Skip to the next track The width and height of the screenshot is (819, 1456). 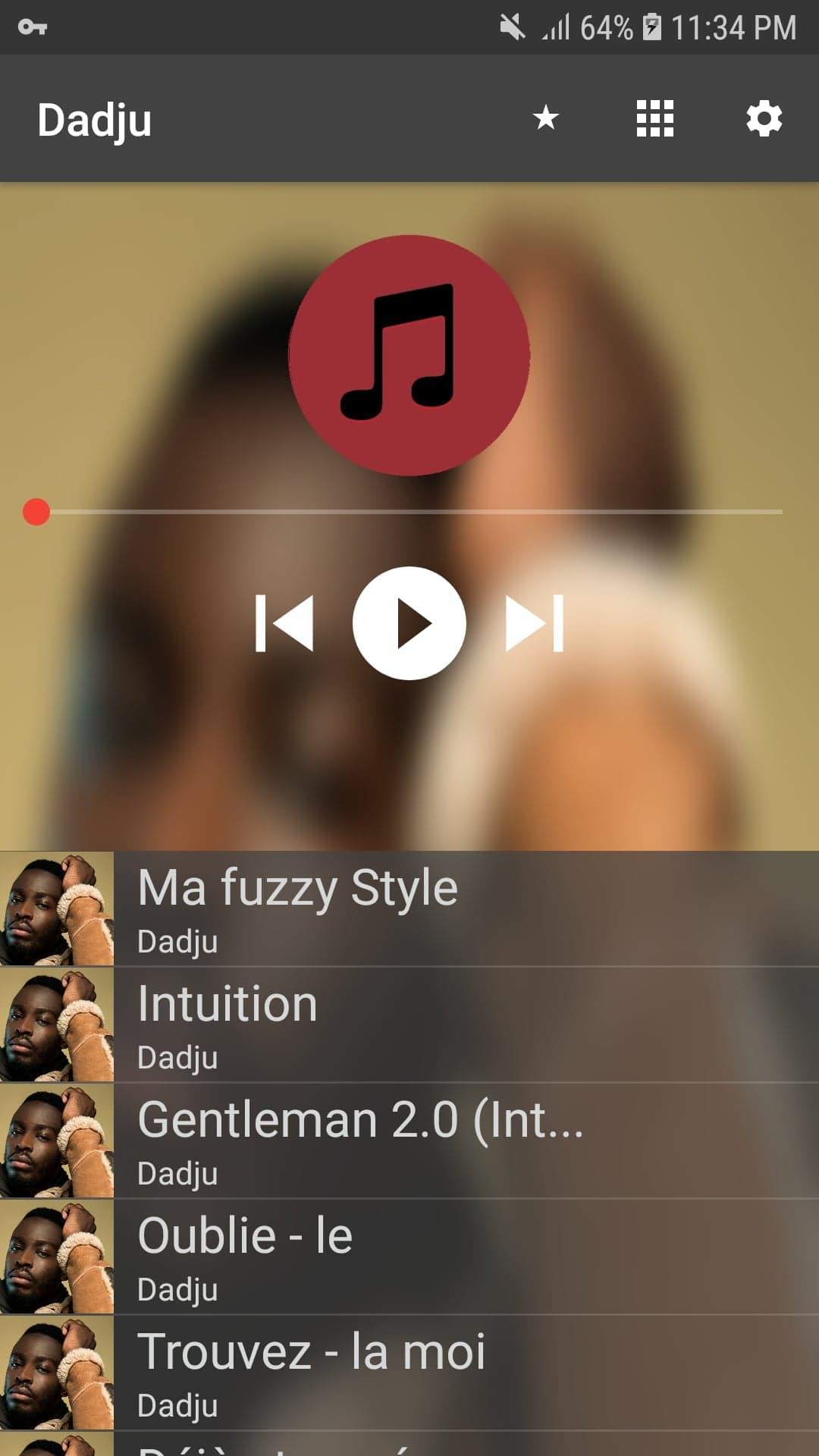point(535,623)
